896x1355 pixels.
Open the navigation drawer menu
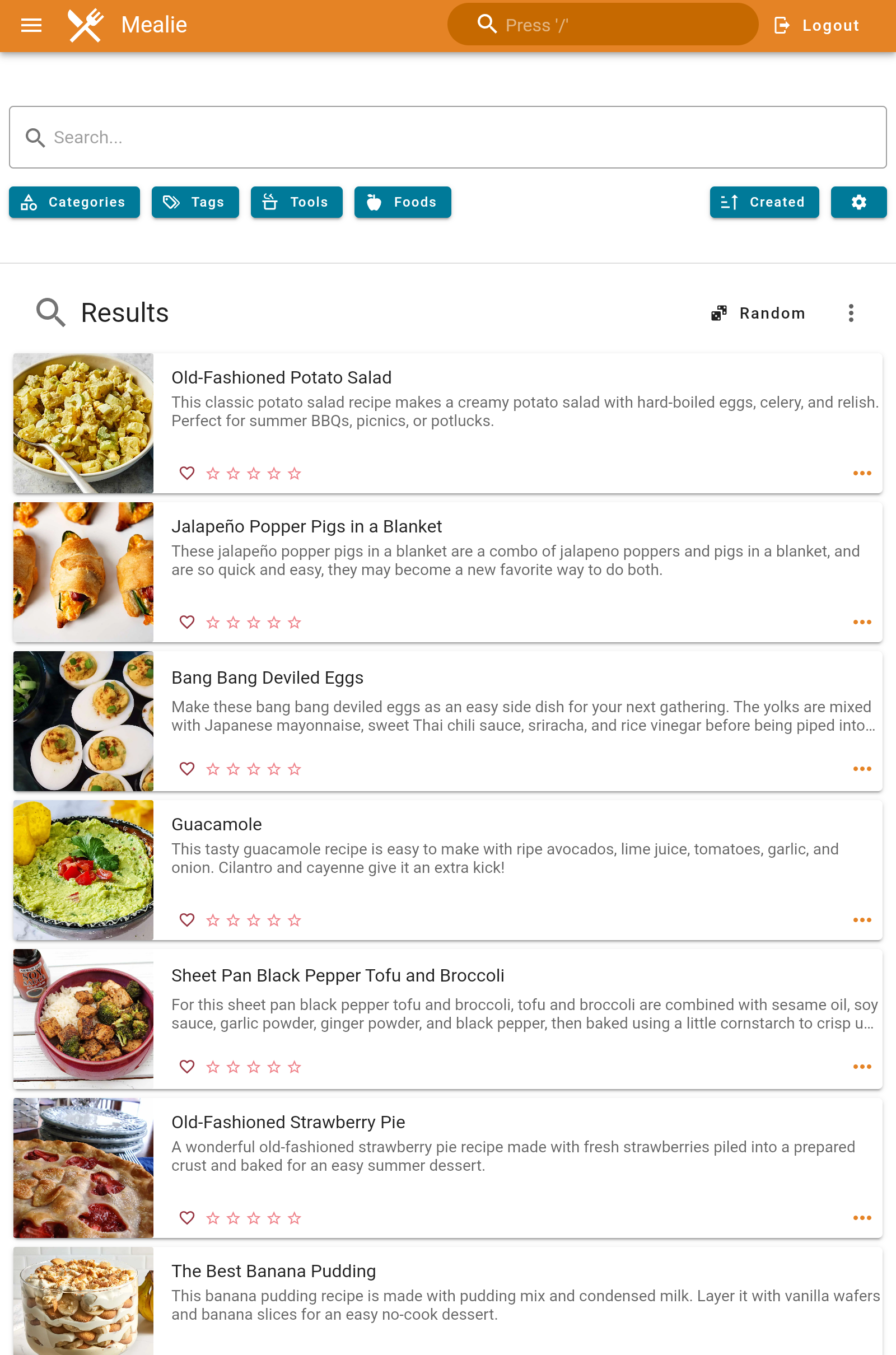[x=31, y=25]
